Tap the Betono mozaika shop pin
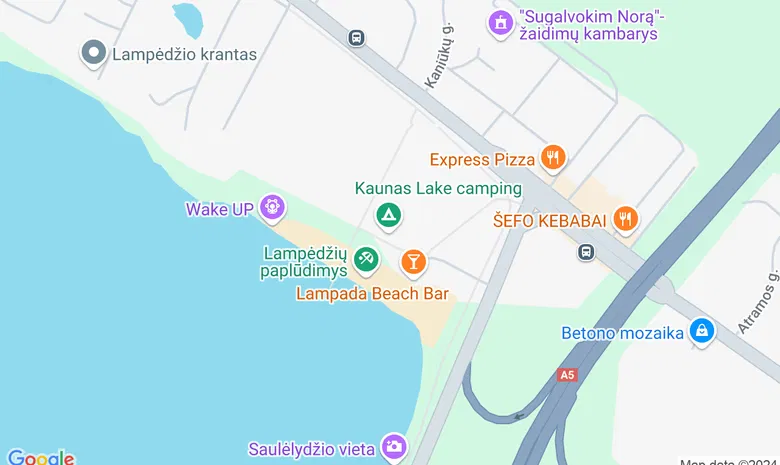780x465 pixels. point(703,331)
